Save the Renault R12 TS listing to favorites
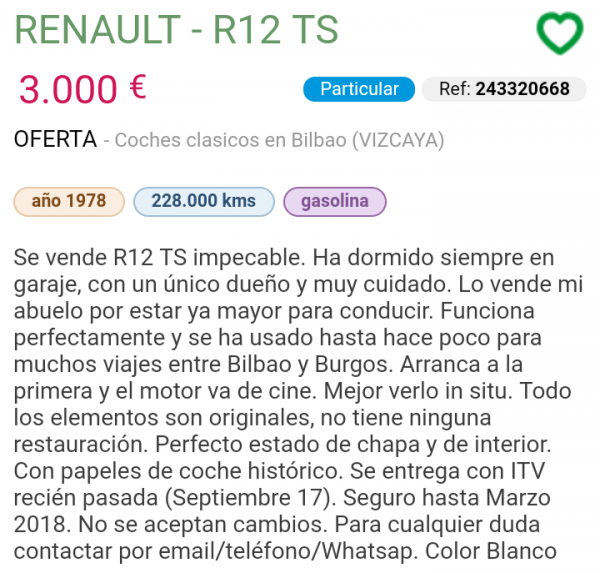The height and width of the screenshot is (573, 600). click(x=559, y=33)
